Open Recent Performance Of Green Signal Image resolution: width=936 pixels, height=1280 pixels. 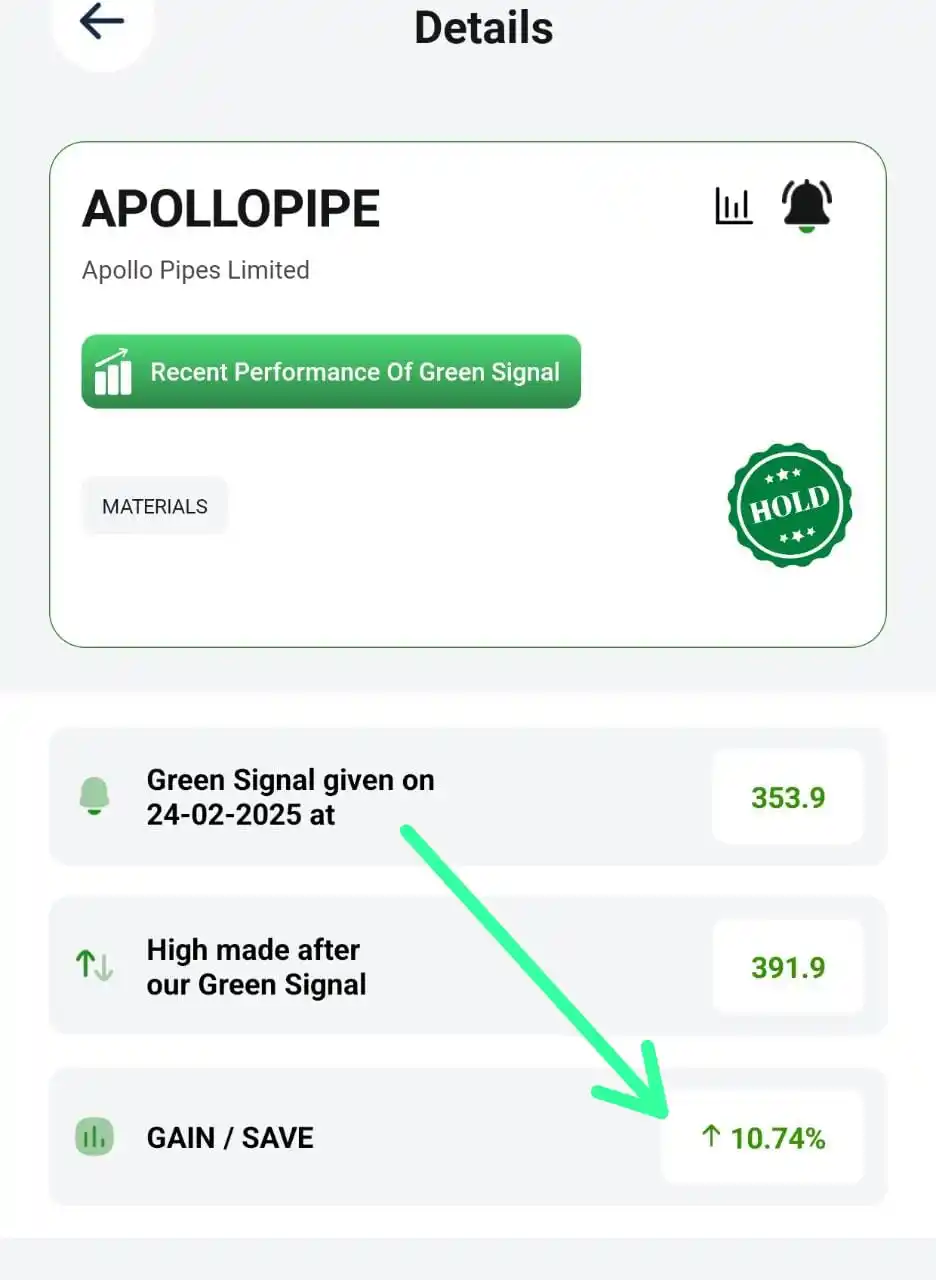coord(331,372)
